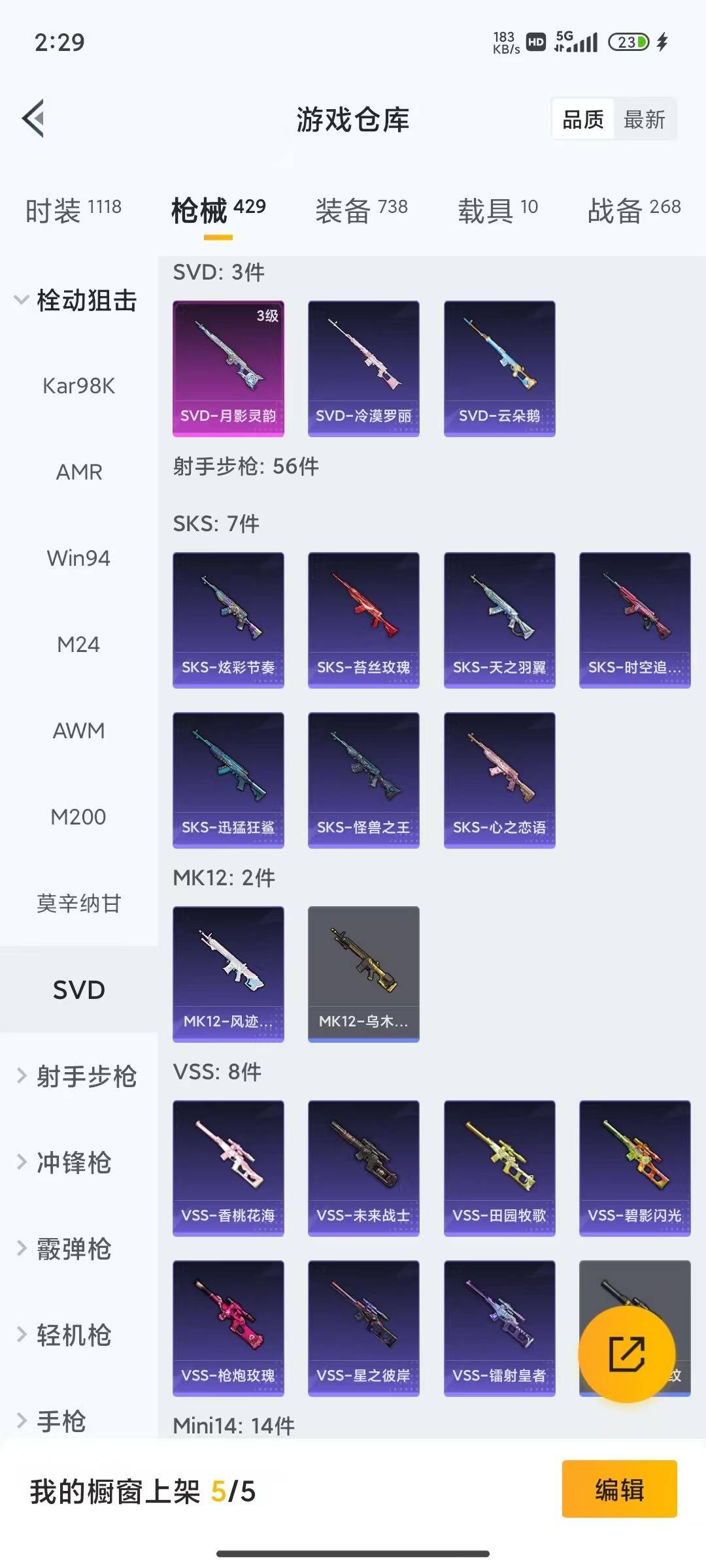Select the SKS-苔丝玫瑰 weapon skin
This screenshot has height=1568, width=706.
[x=363, y=619]
